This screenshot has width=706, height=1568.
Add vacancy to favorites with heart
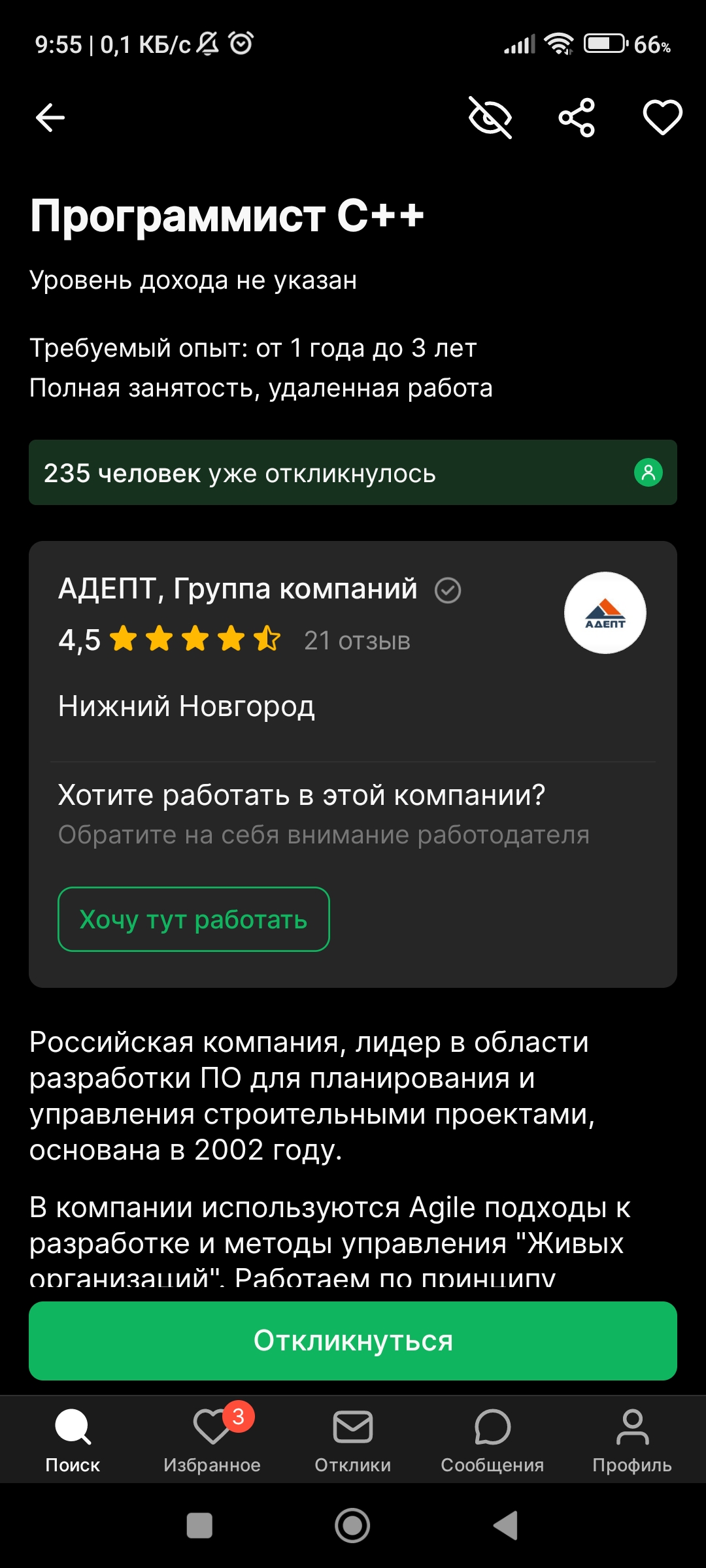(x=662, y=118)
